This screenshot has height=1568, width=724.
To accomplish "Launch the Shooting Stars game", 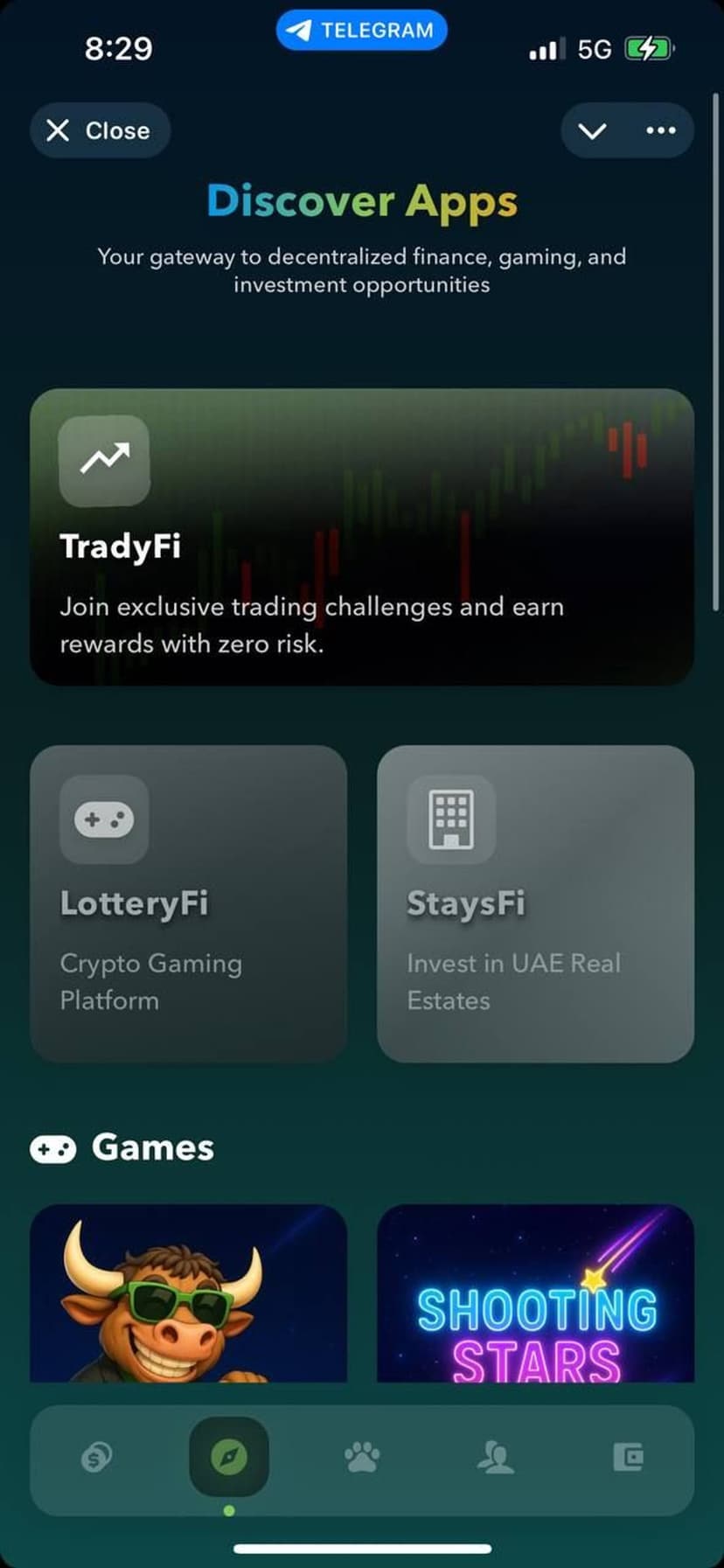I will tap(535, 1293).
